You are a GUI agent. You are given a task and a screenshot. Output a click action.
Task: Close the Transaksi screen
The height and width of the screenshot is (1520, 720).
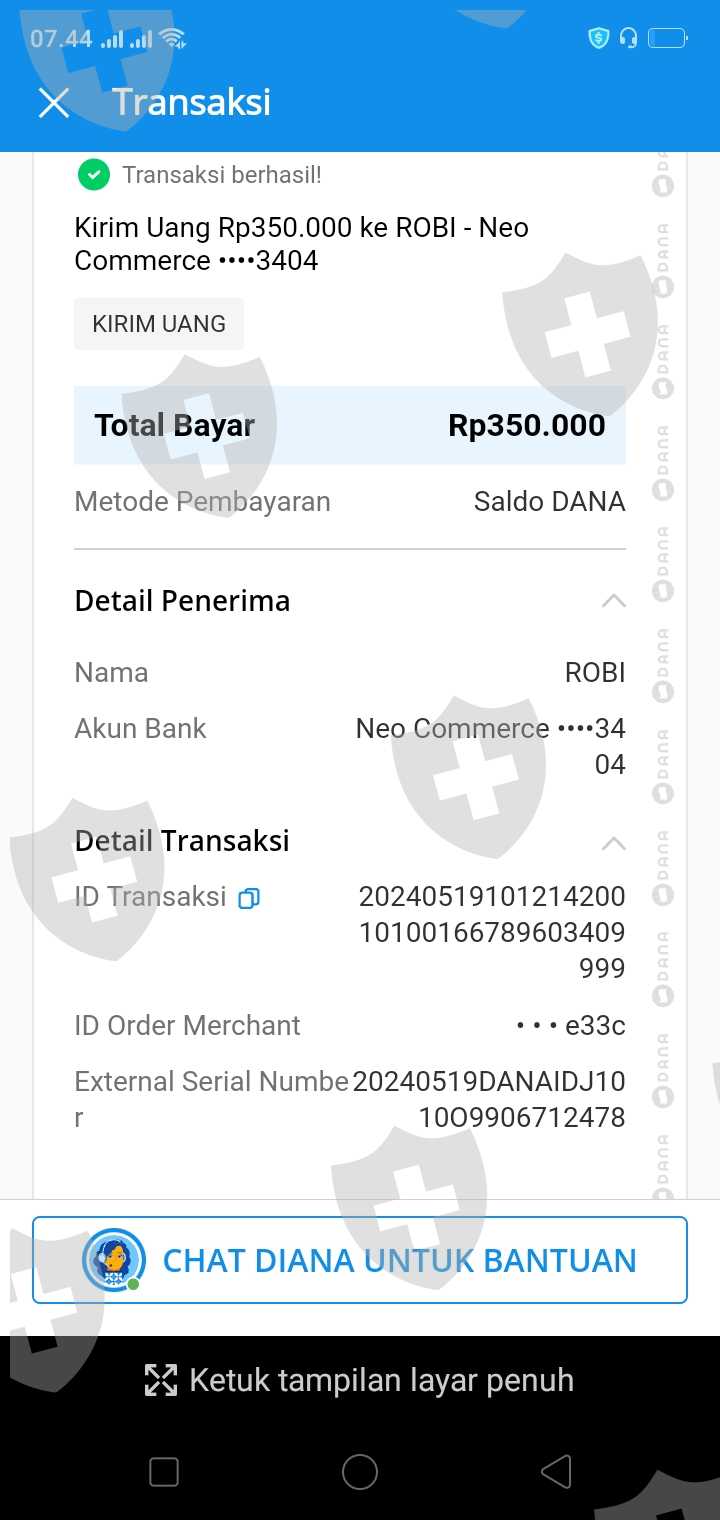pyautogui.click(x=54, y=102)
